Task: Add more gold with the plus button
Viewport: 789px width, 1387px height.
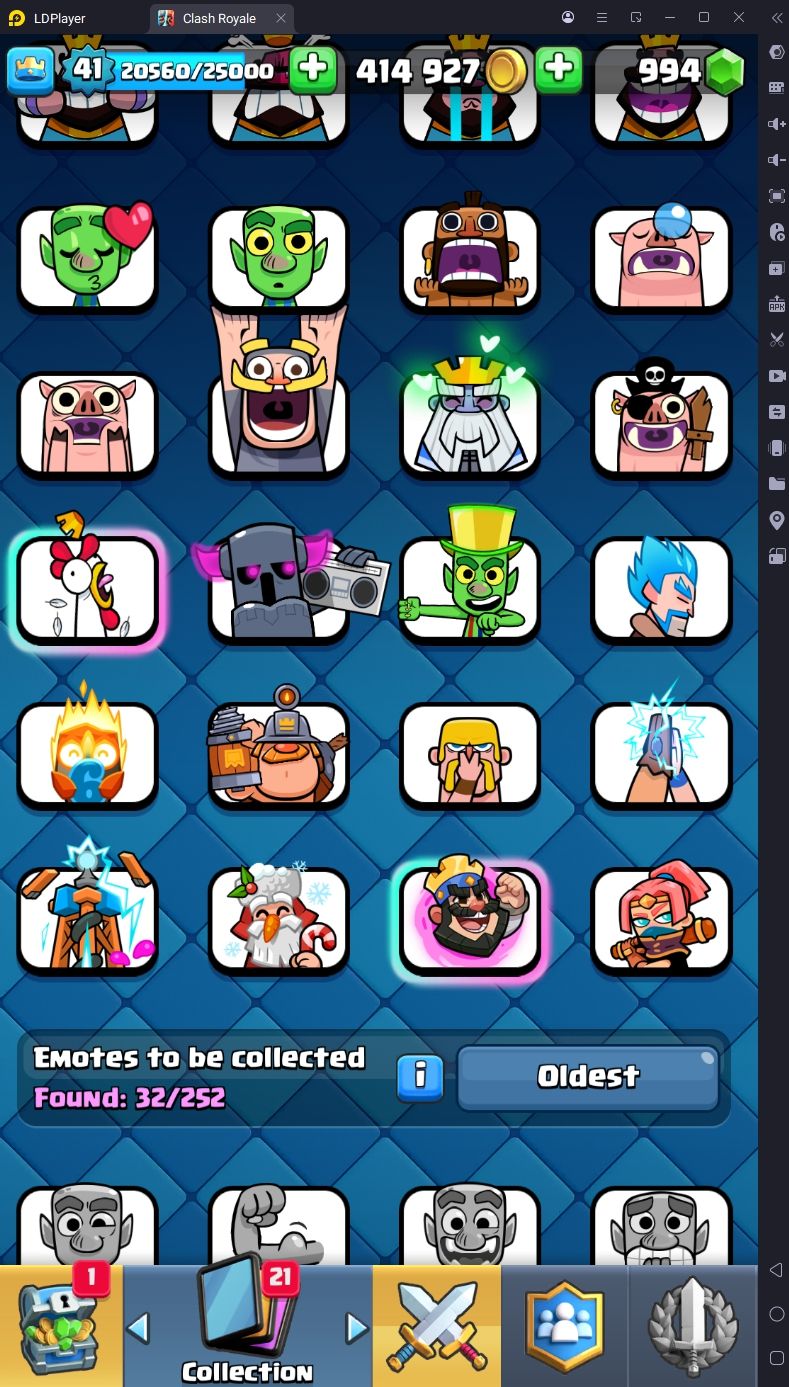Action: (x=558, y=69)
